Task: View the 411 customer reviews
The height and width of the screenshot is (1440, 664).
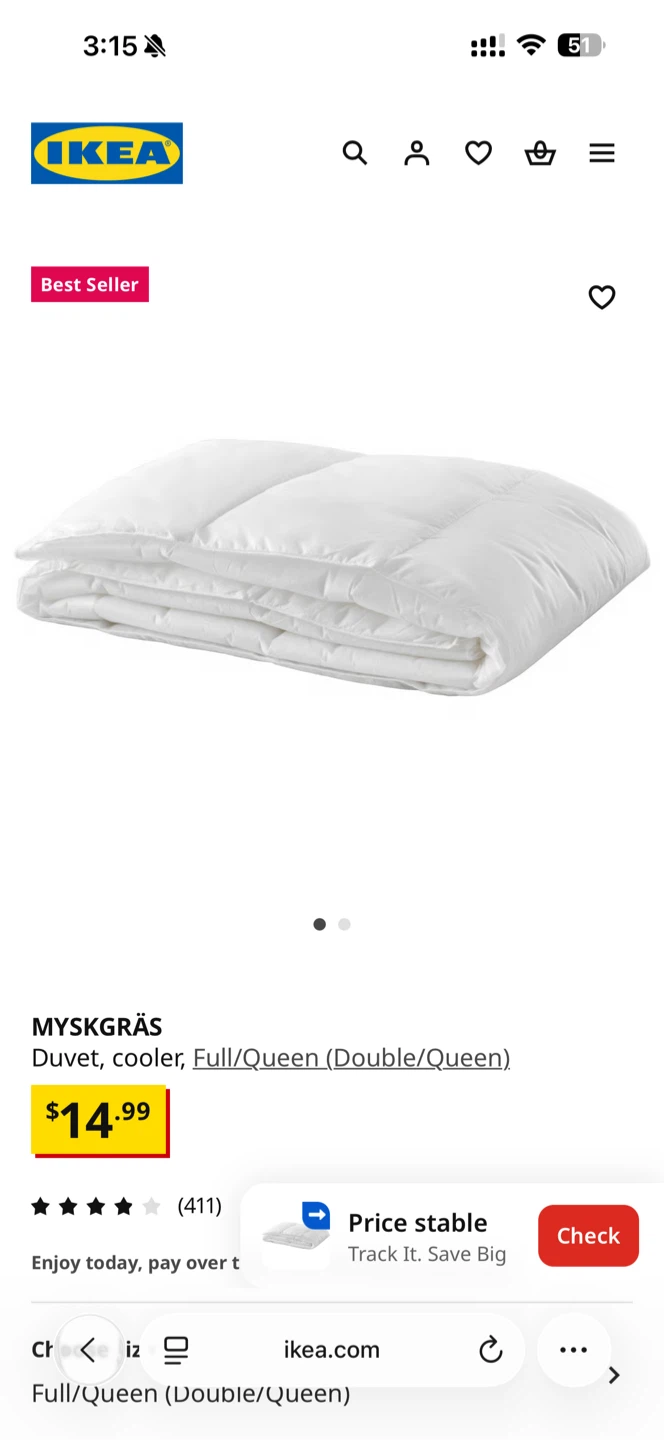Action: point(199,1206)
